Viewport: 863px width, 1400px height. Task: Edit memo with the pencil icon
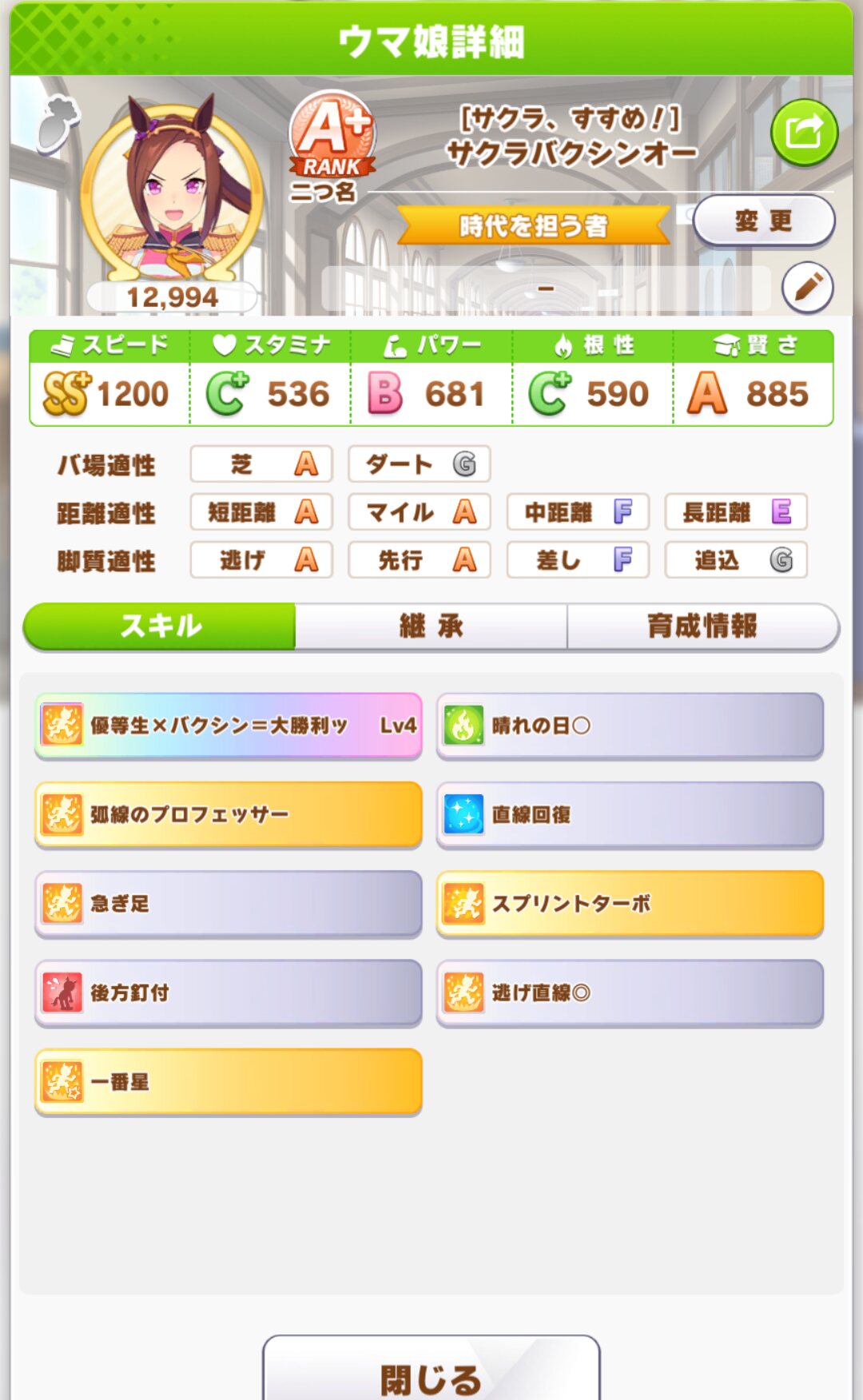[807, 287]
